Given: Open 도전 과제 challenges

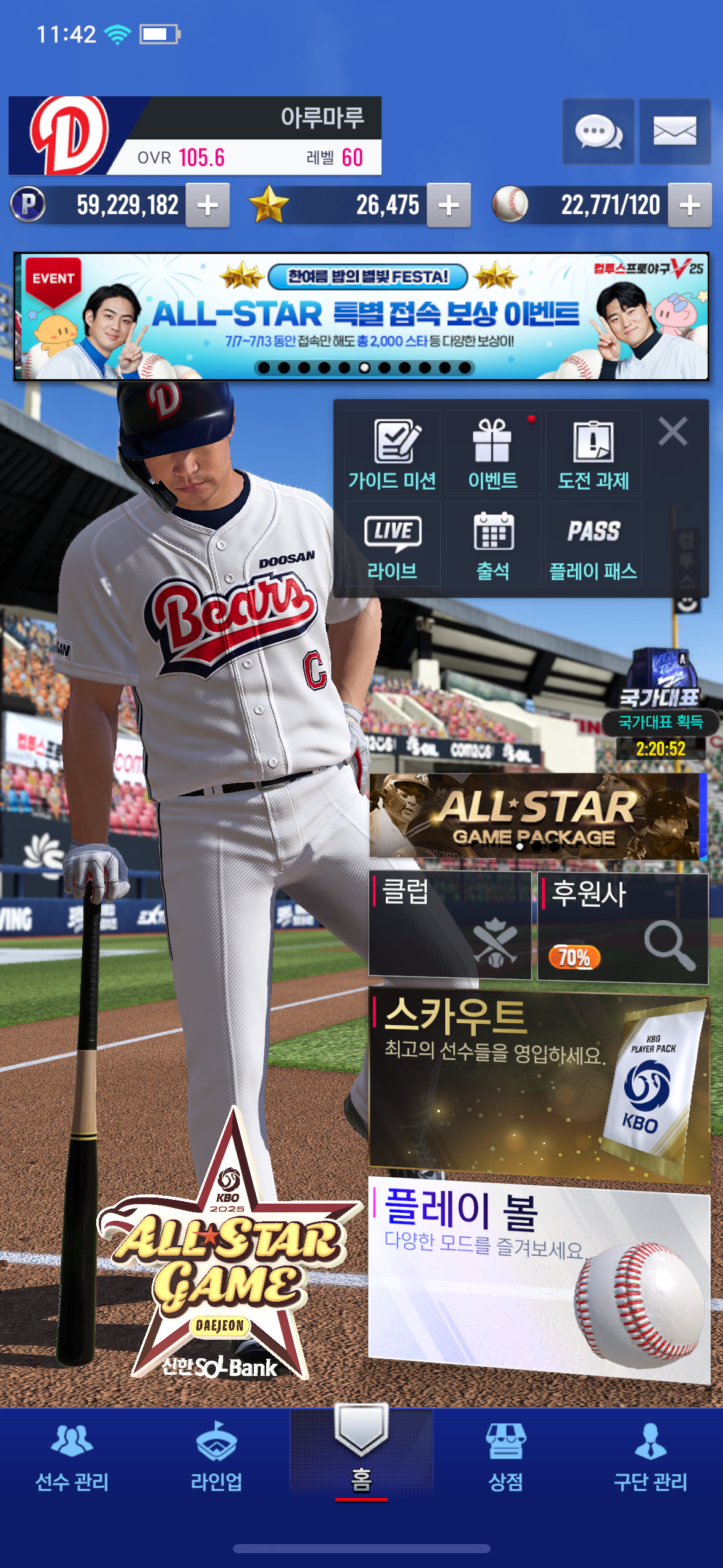Looking at the screenshot, I should pos(594,453).
